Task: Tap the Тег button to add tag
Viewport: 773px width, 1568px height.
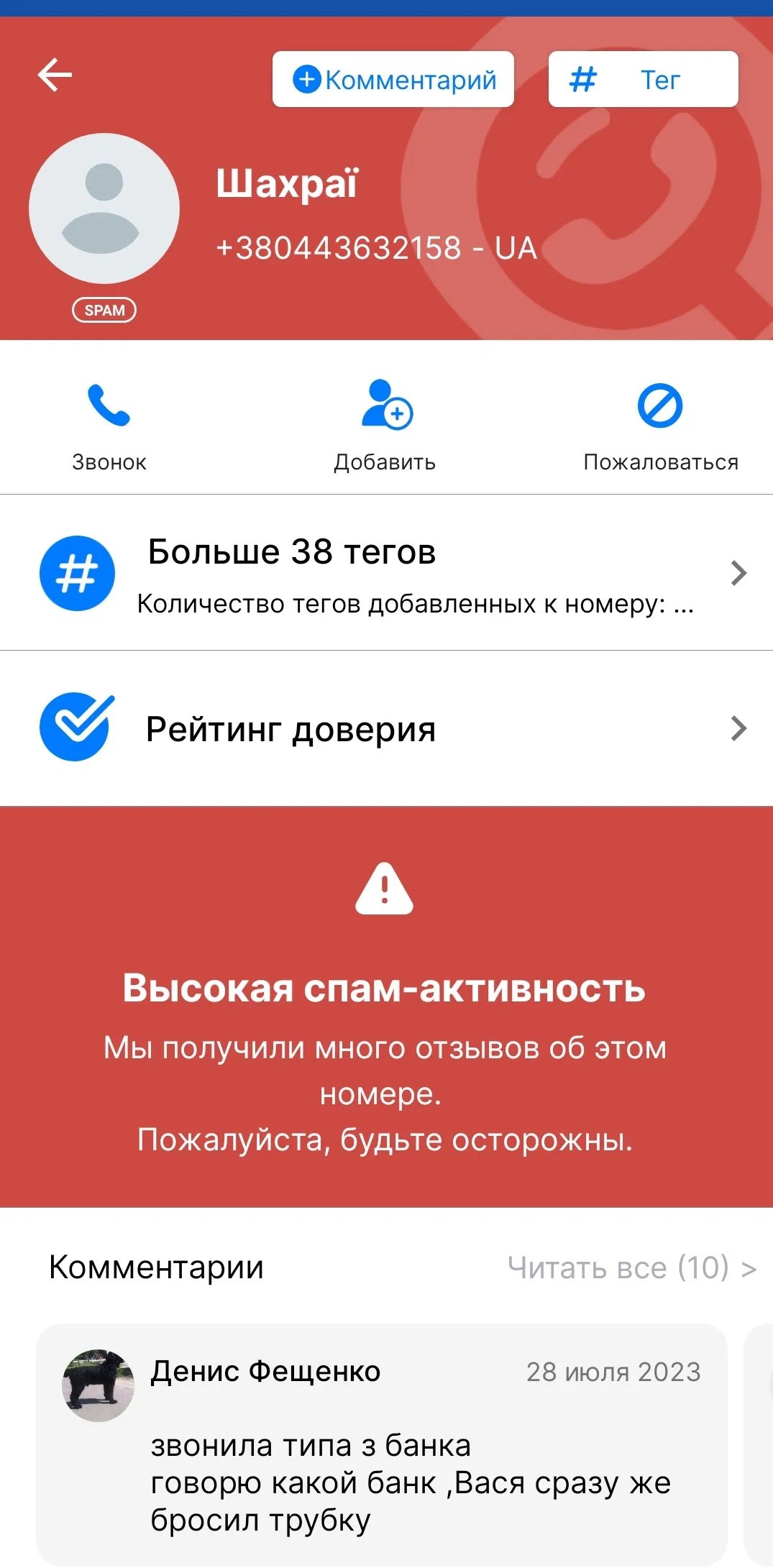Action: 643,80
